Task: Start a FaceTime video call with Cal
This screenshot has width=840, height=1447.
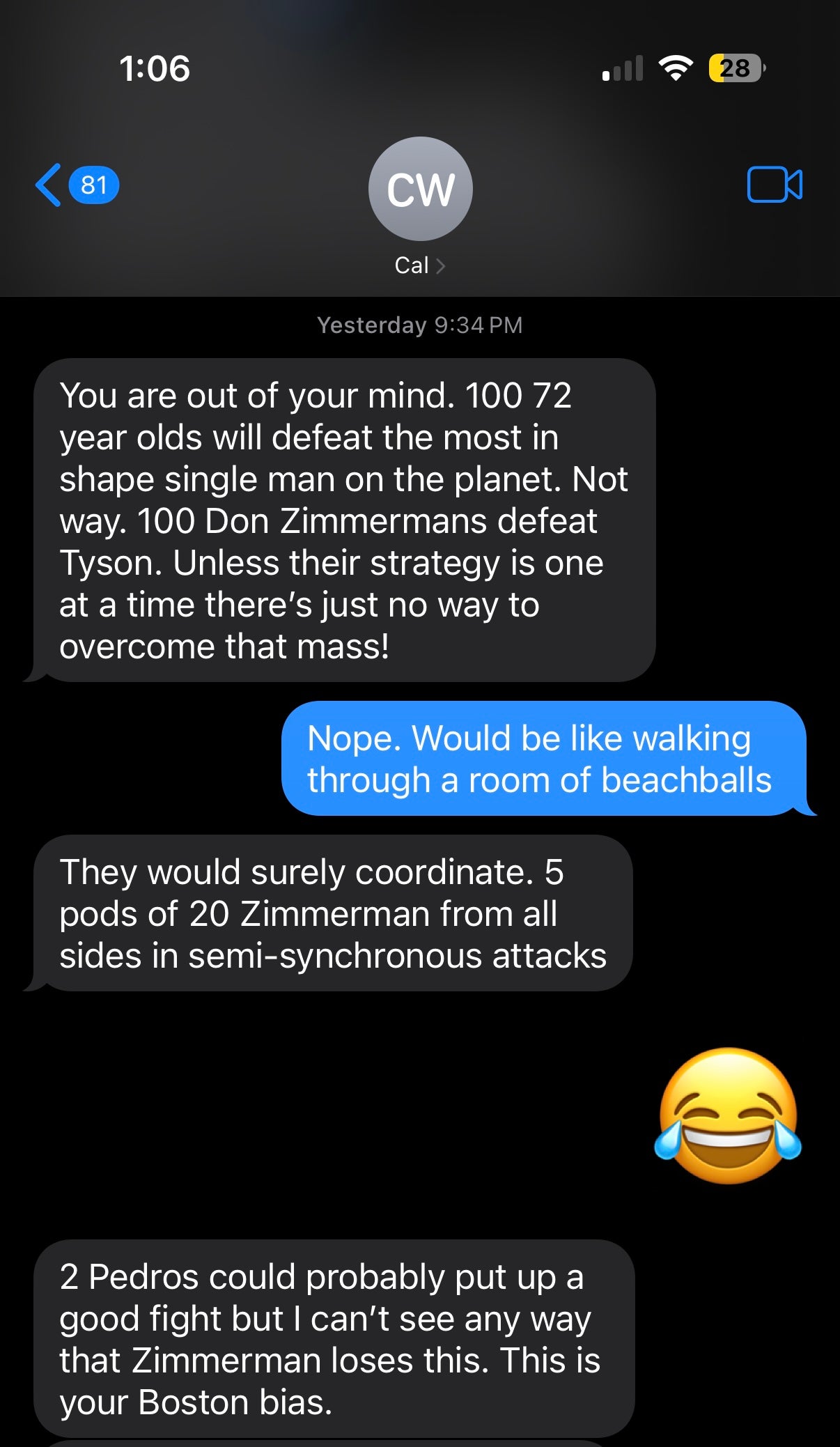Action: (x=775, y=185)
